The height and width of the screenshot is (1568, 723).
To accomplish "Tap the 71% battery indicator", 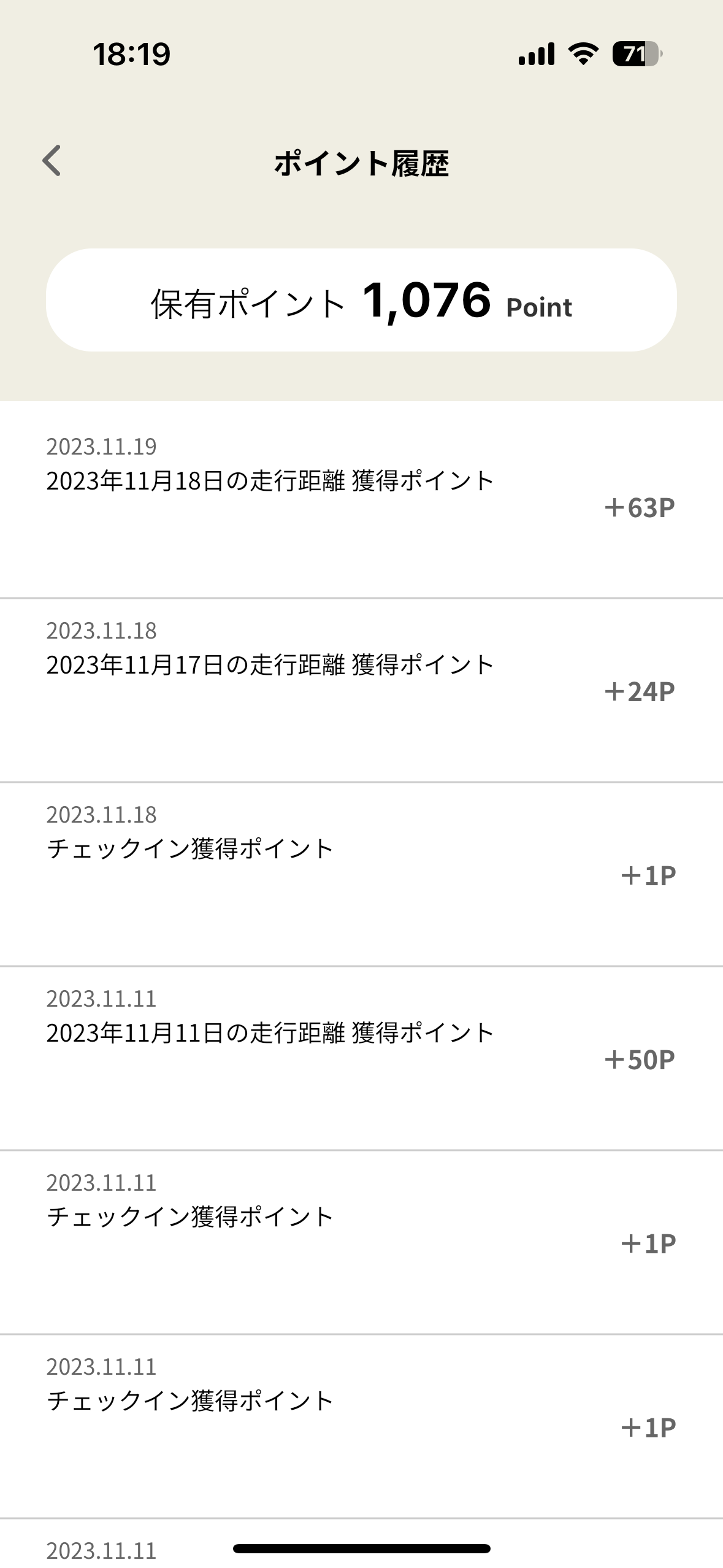I will tap(638, 54).
